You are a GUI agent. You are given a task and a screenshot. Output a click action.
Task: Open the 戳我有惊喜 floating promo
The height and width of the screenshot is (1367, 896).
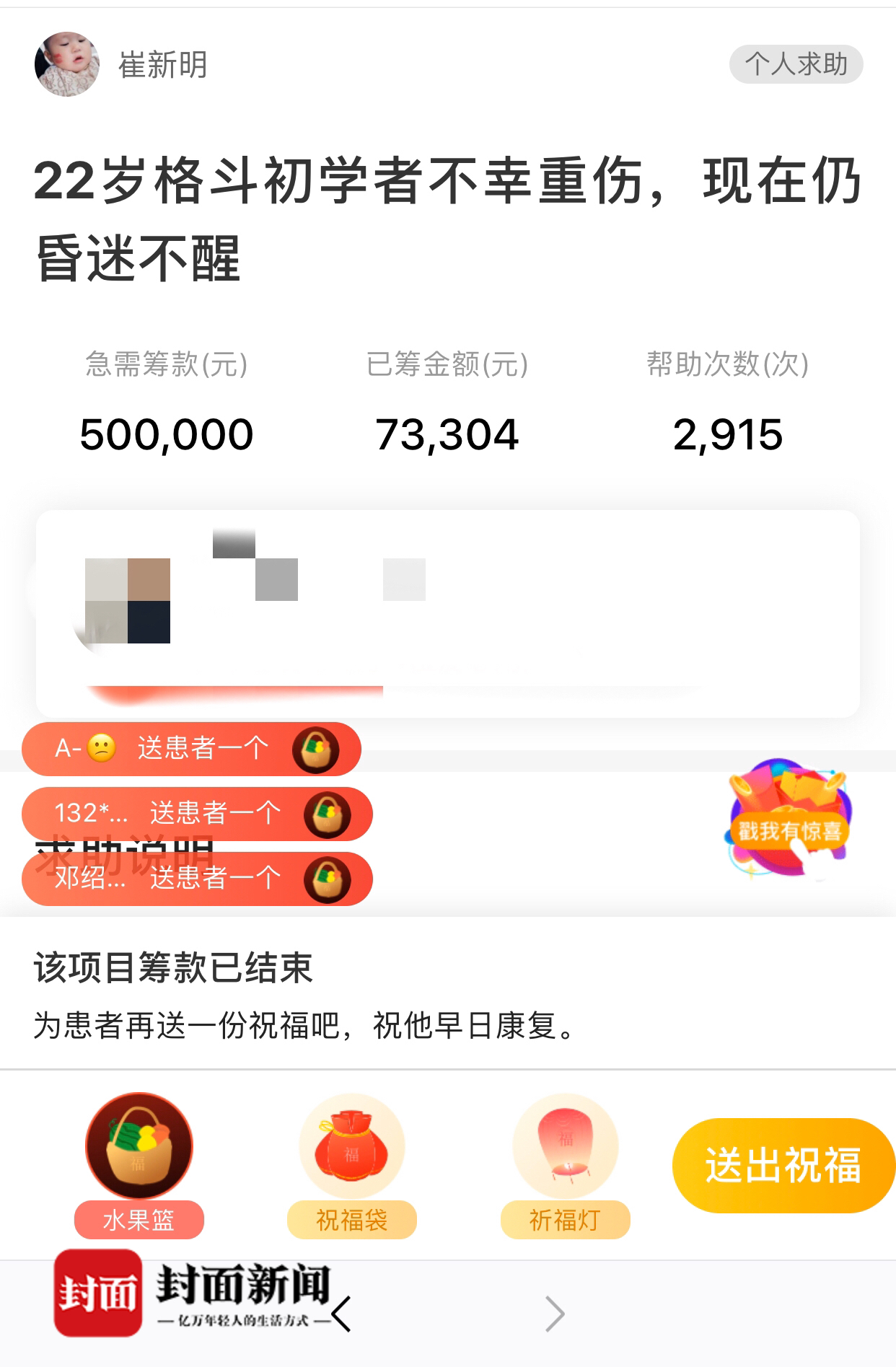coord(789,821)
